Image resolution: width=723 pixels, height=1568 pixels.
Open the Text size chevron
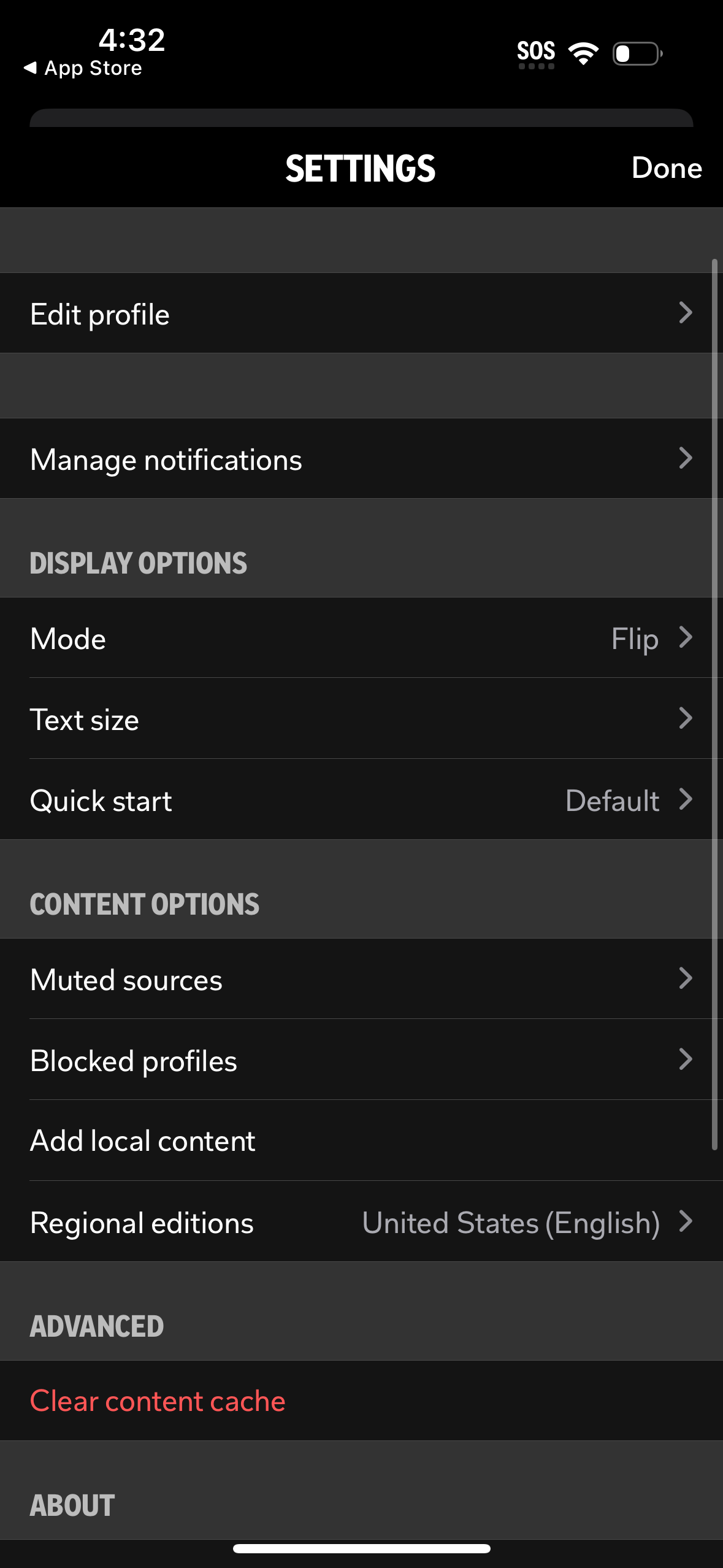(x=686, y=719)
